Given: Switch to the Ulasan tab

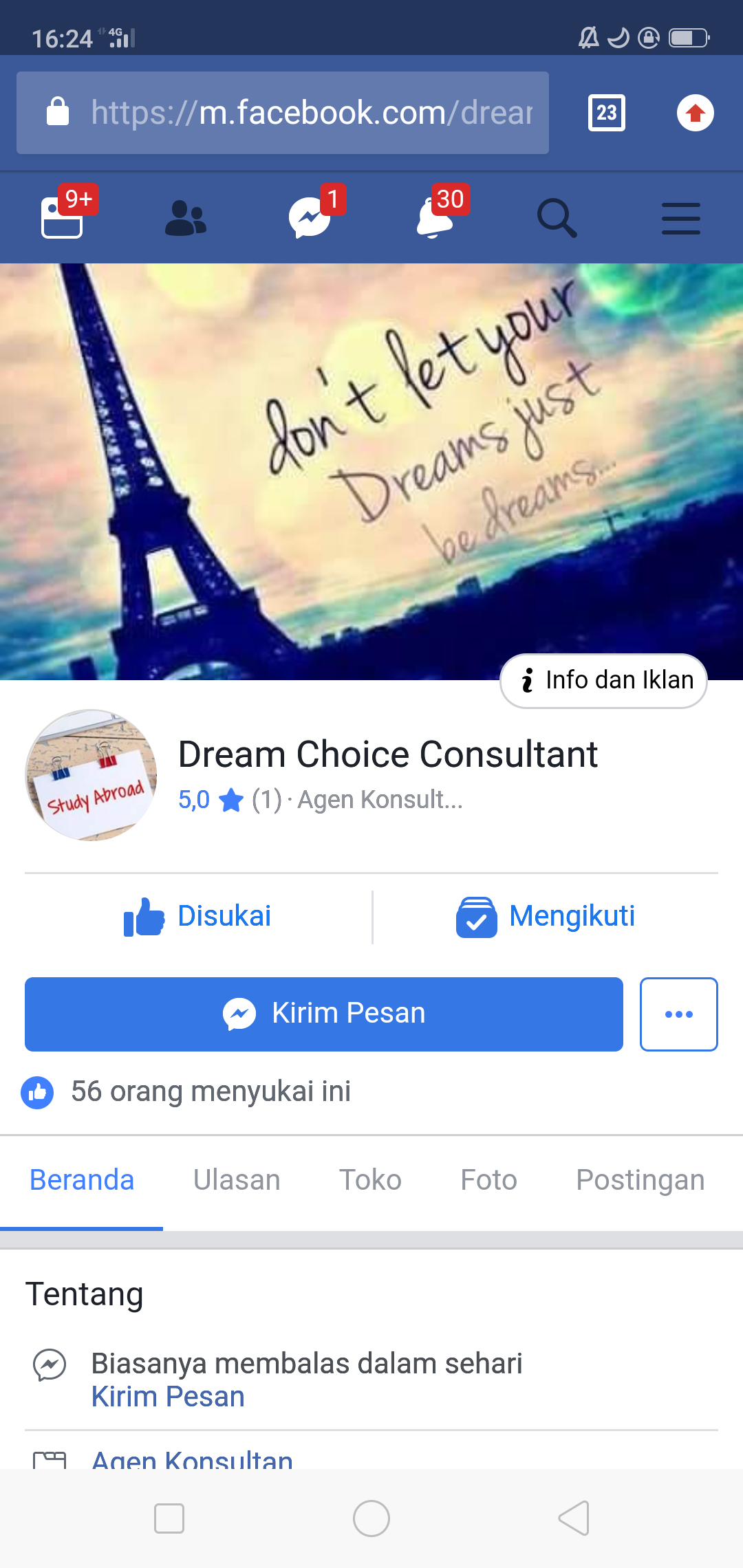Looking at the screenshot, I should click(237, 1179).
